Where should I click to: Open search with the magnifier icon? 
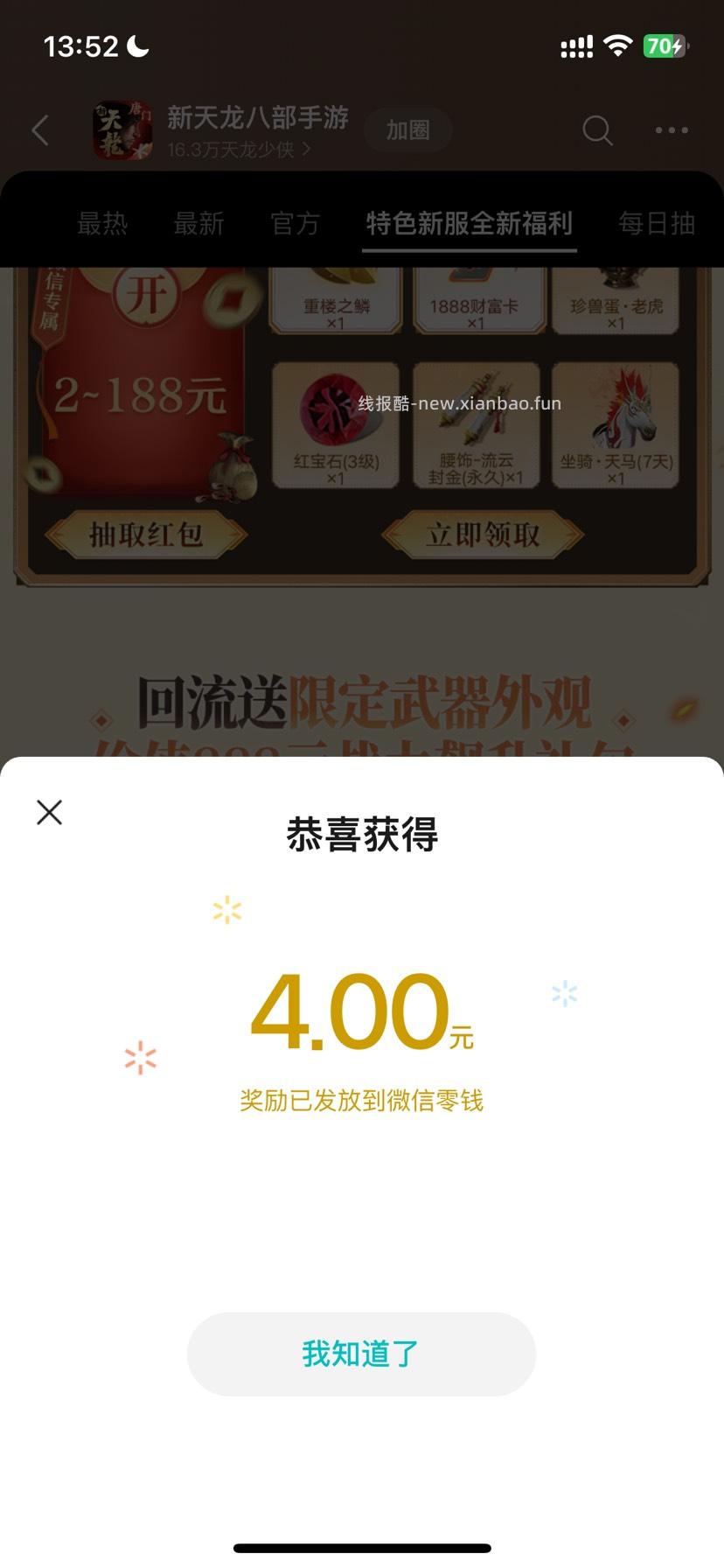tap(597, 129)
